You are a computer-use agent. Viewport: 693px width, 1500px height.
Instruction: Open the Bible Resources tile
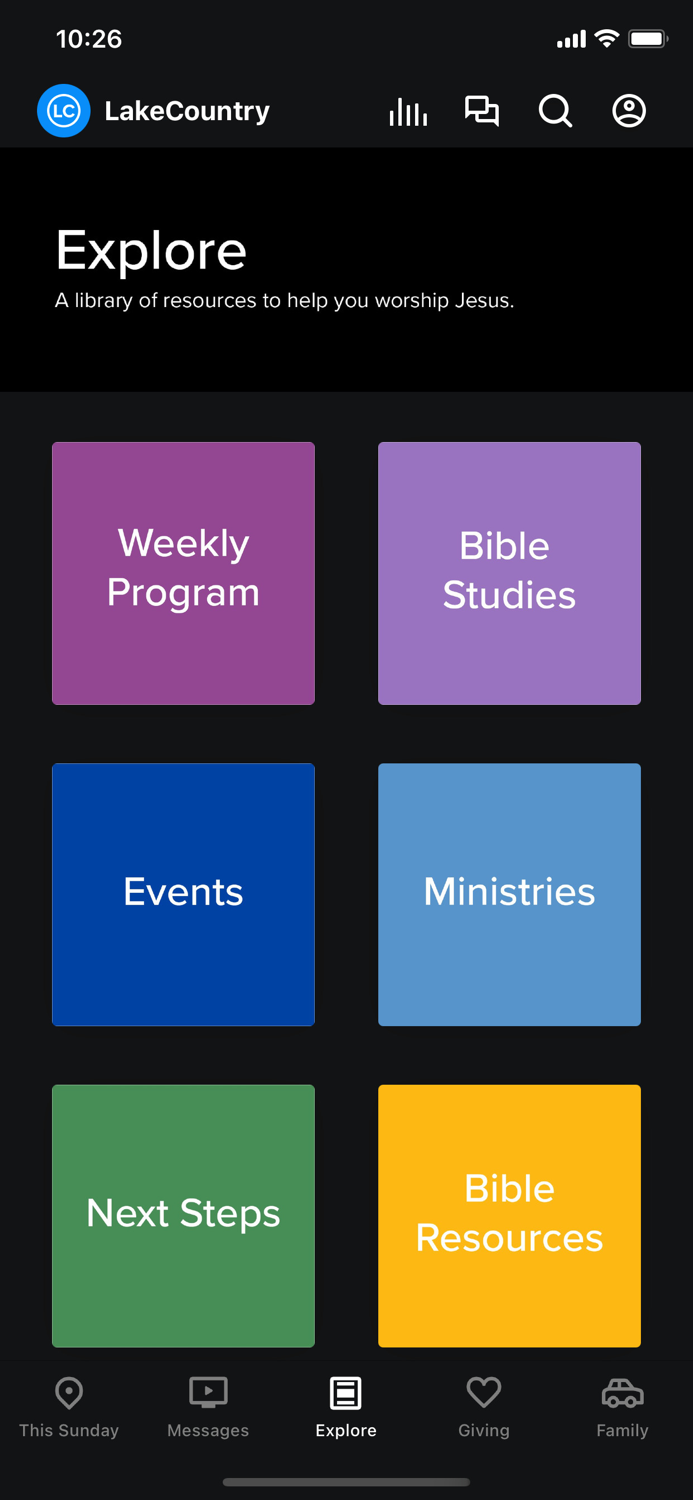[509, 1215]
